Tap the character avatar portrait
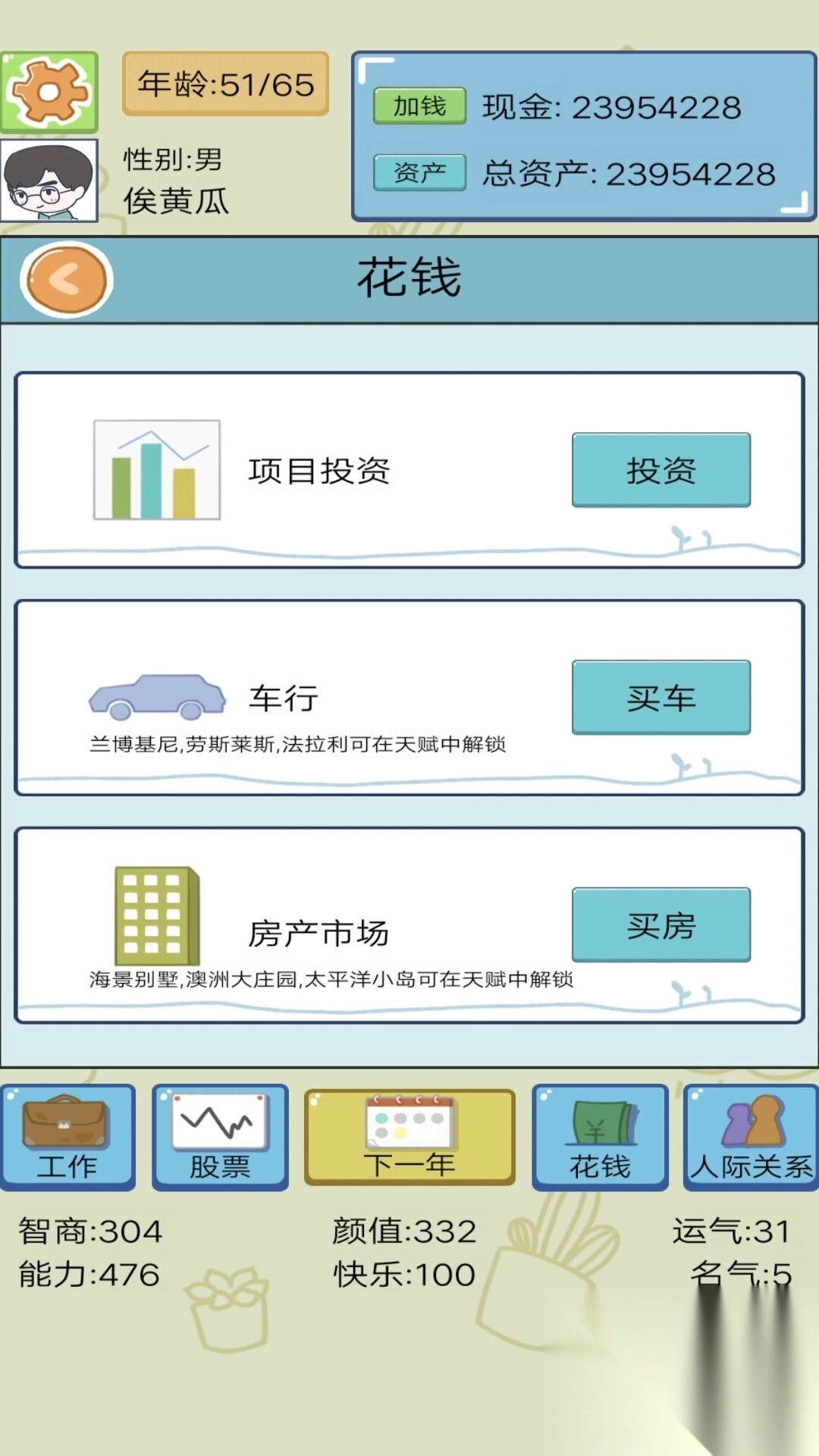Image resolution: width=819 pixels, height=1456 pixels. tap(49, 180)
